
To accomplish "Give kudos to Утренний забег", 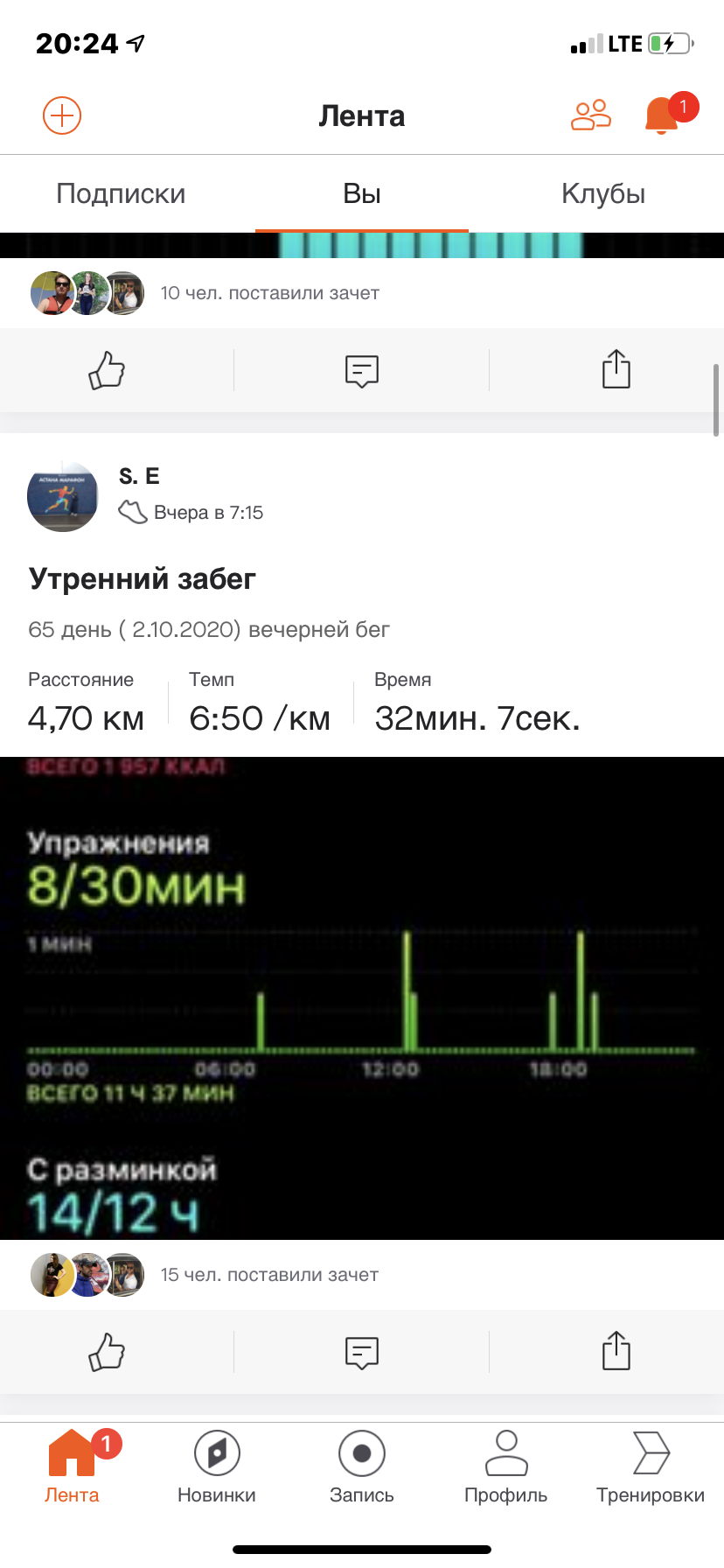I will 107,1352.
